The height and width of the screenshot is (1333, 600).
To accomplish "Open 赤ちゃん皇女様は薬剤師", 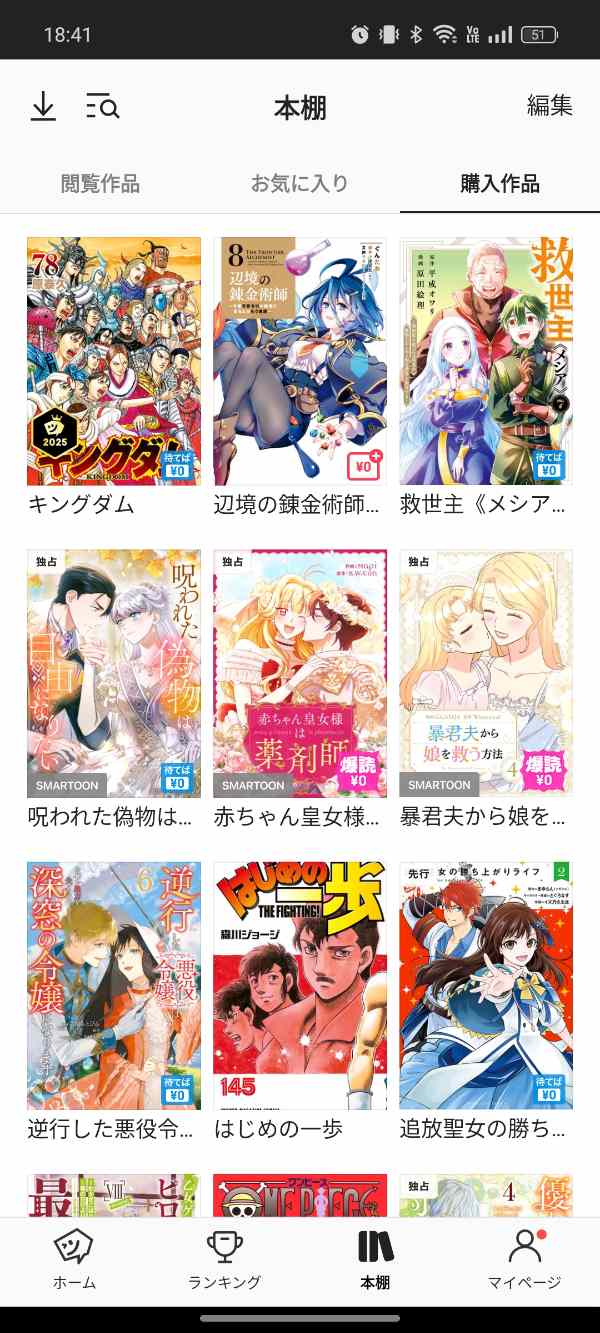I will tap(299, 673).
